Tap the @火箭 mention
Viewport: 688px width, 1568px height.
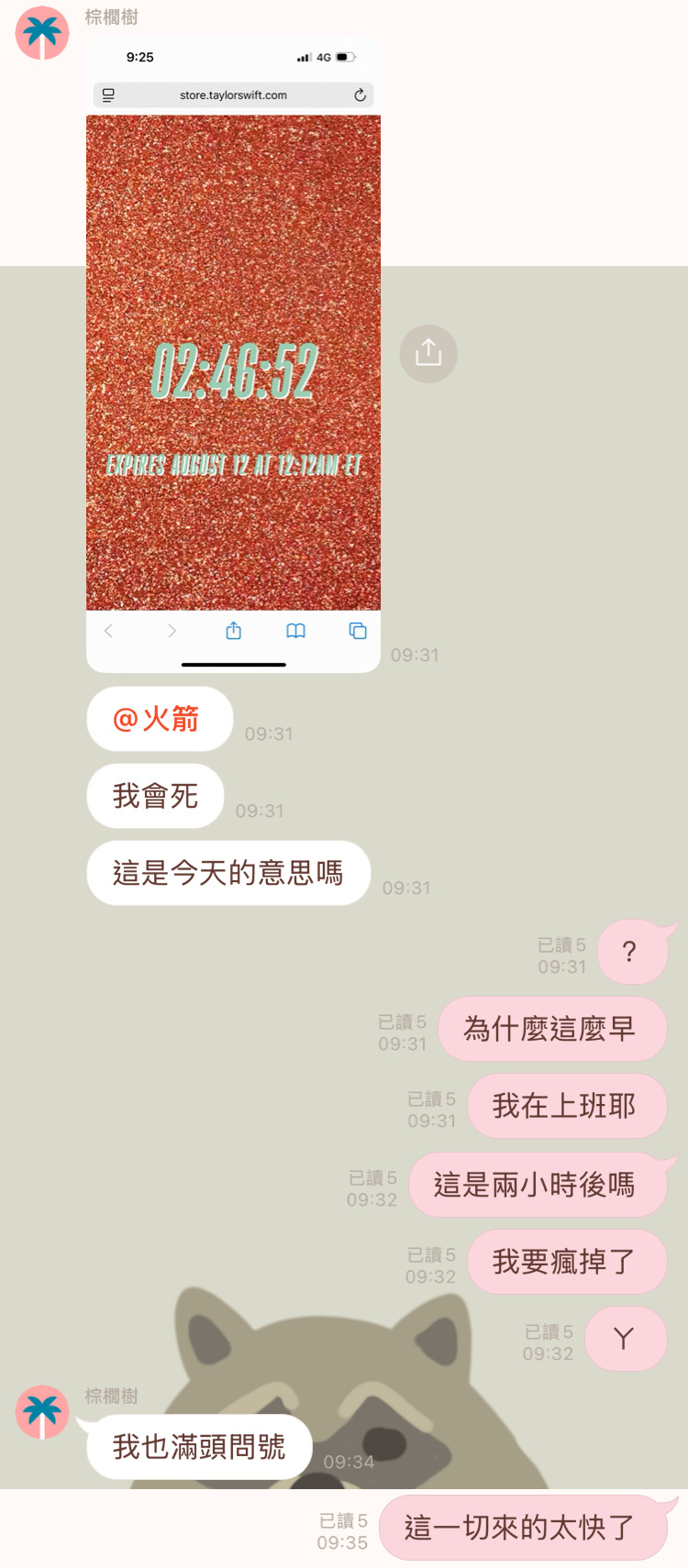[x=158, y=719]
